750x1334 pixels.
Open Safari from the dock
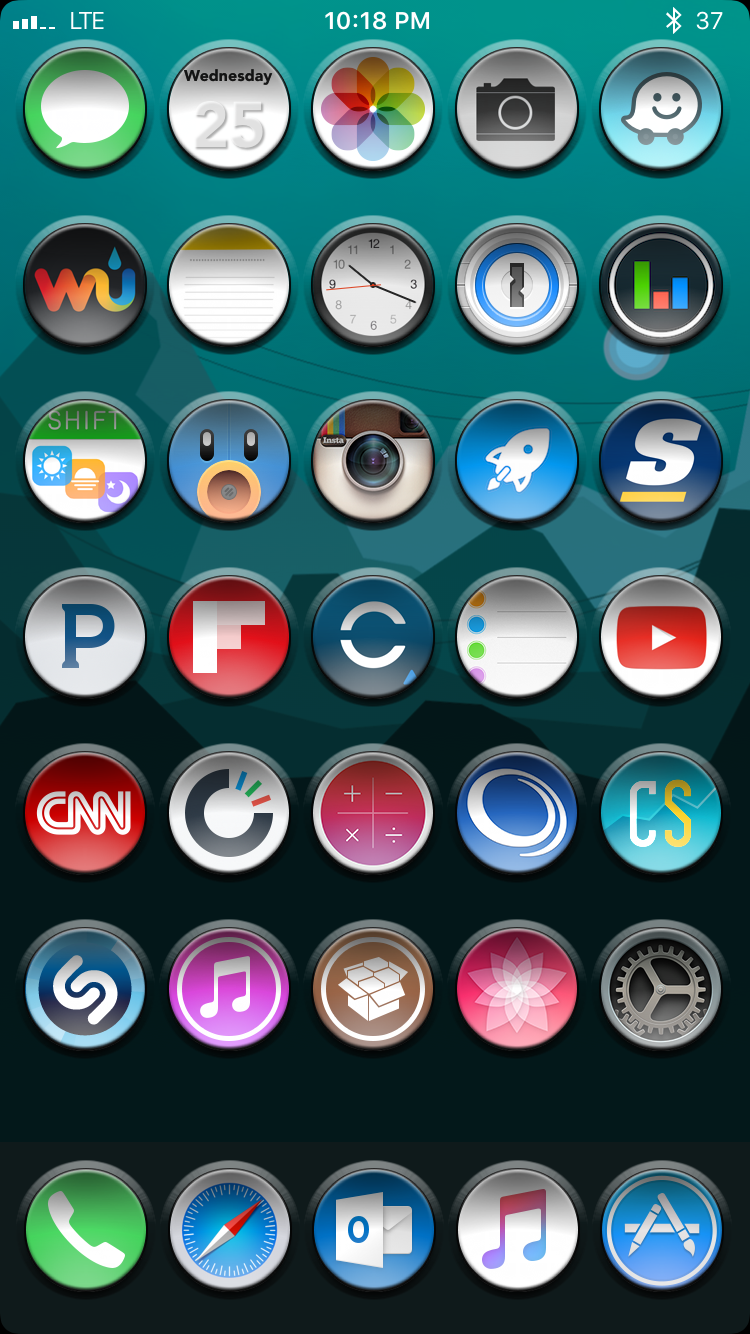tap(229, 1229)
